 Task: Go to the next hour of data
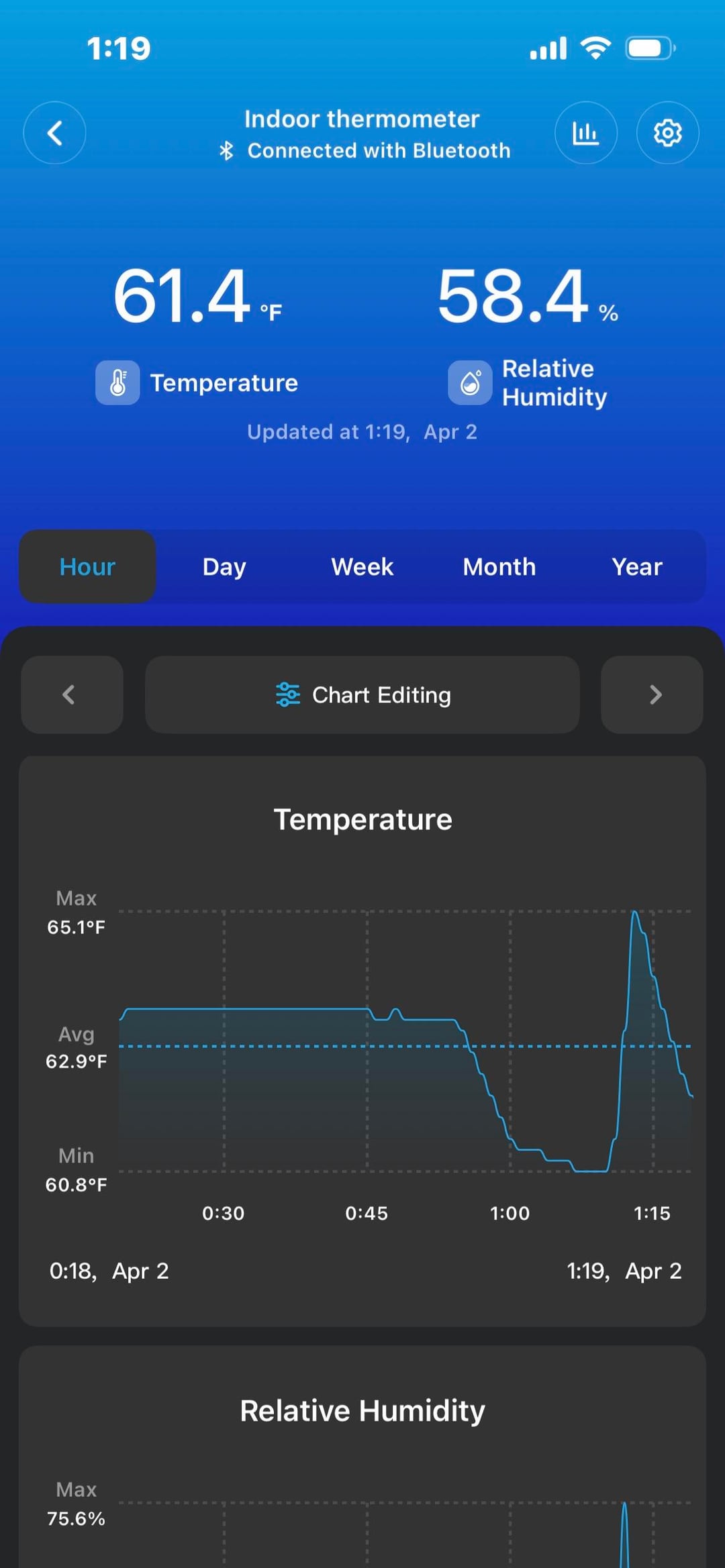652,694
